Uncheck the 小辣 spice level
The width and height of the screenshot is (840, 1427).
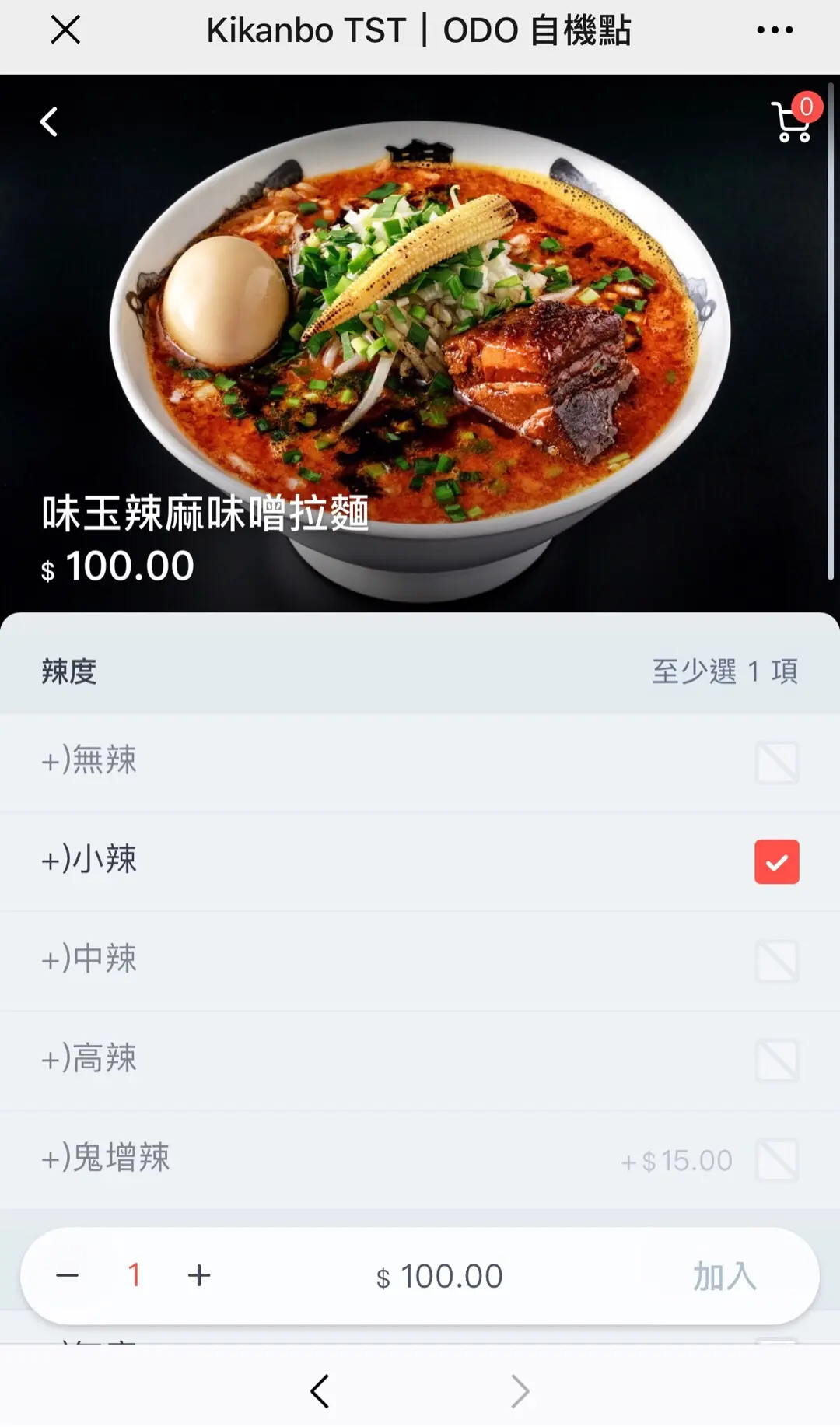(x=776, y=861)
